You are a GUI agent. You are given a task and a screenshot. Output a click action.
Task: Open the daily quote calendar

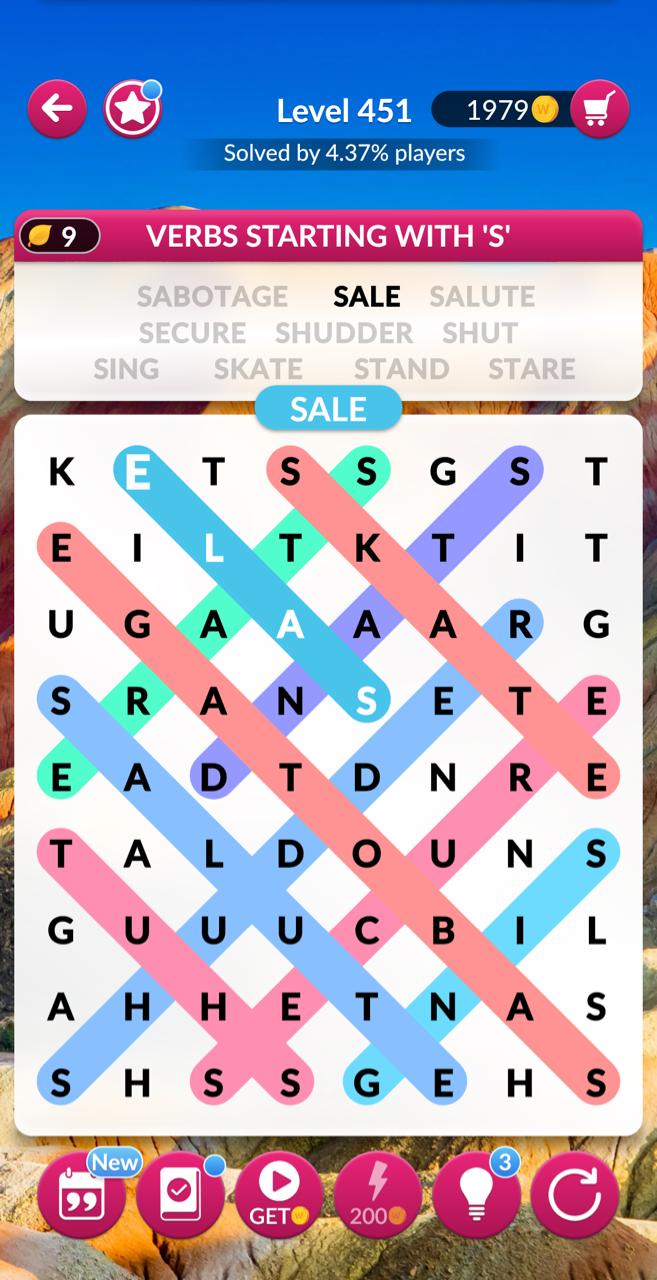click(x=81, y=1196)
